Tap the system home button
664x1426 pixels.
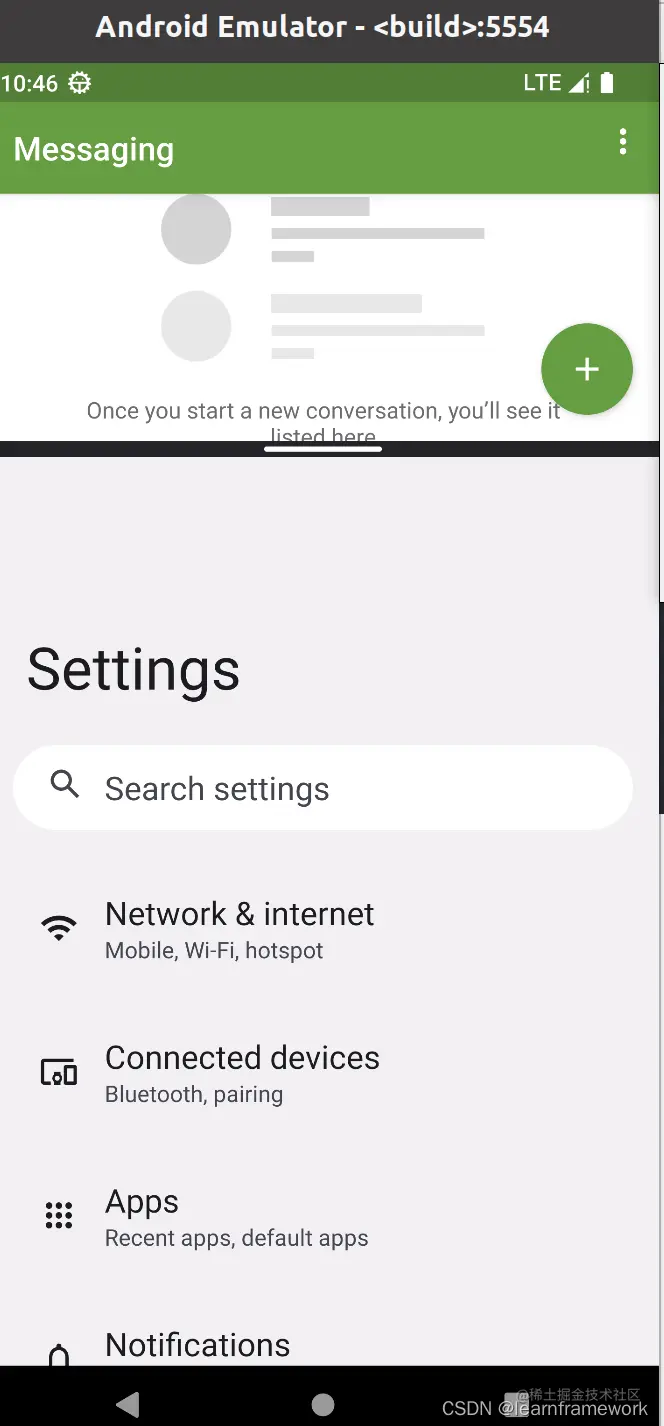point(323,1404)
